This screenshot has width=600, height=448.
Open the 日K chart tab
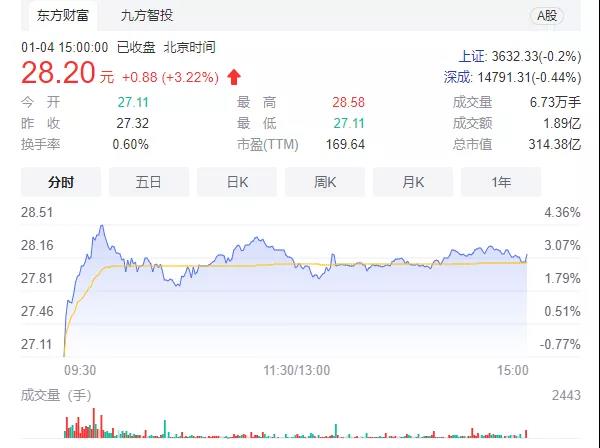(x=237, y=182)
